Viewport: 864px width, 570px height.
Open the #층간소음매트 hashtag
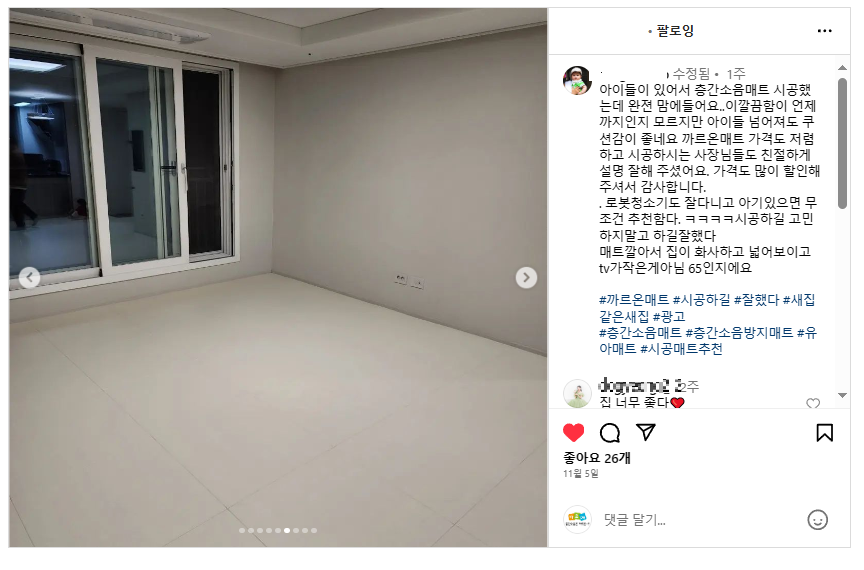point(640,333)
